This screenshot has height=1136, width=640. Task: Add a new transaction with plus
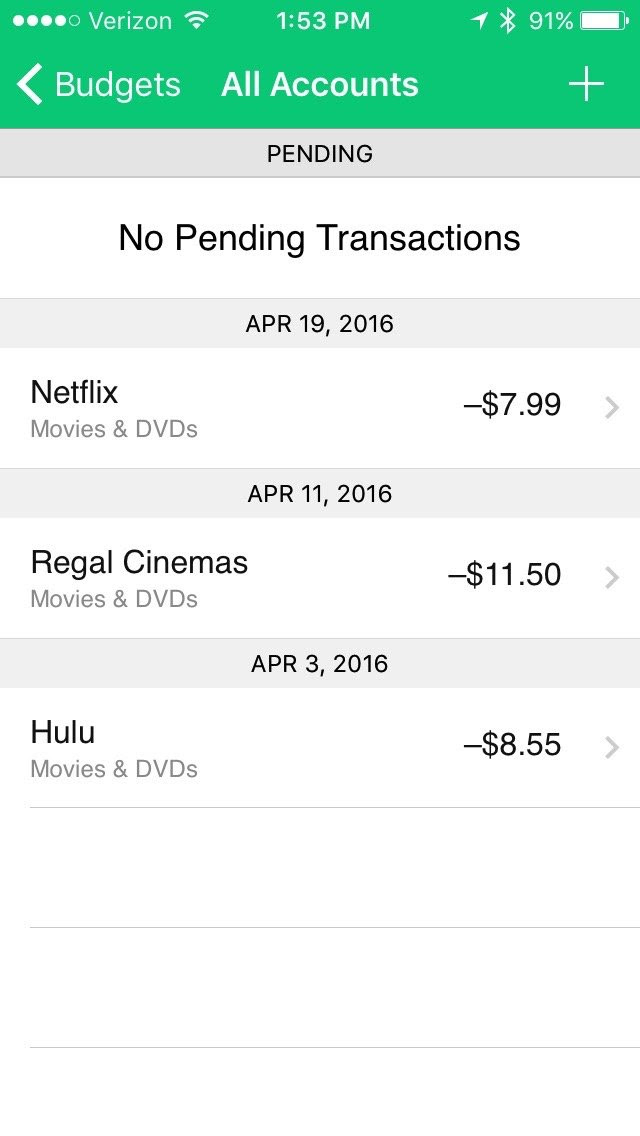[586, 84]
